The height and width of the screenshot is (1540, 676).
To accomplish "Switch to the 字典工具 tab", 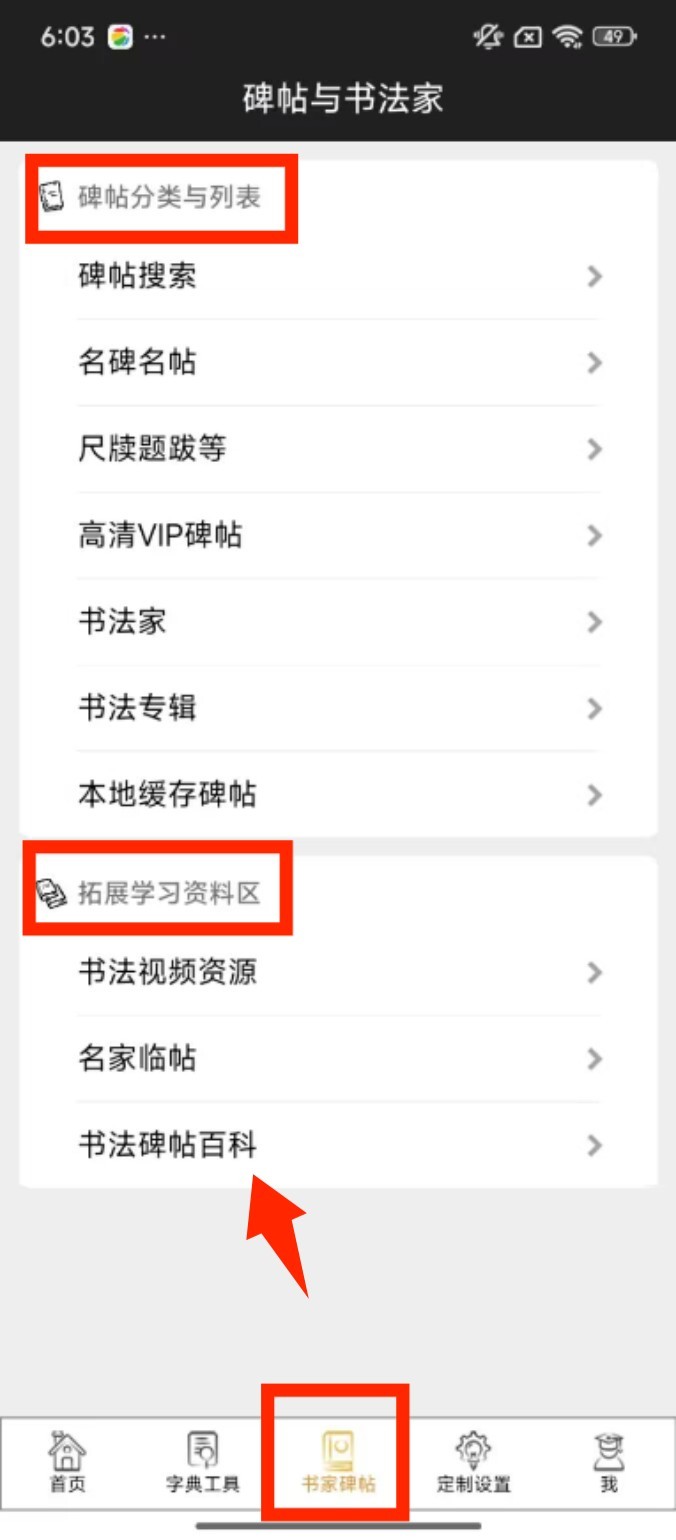I will click(x=203, y=1462).
